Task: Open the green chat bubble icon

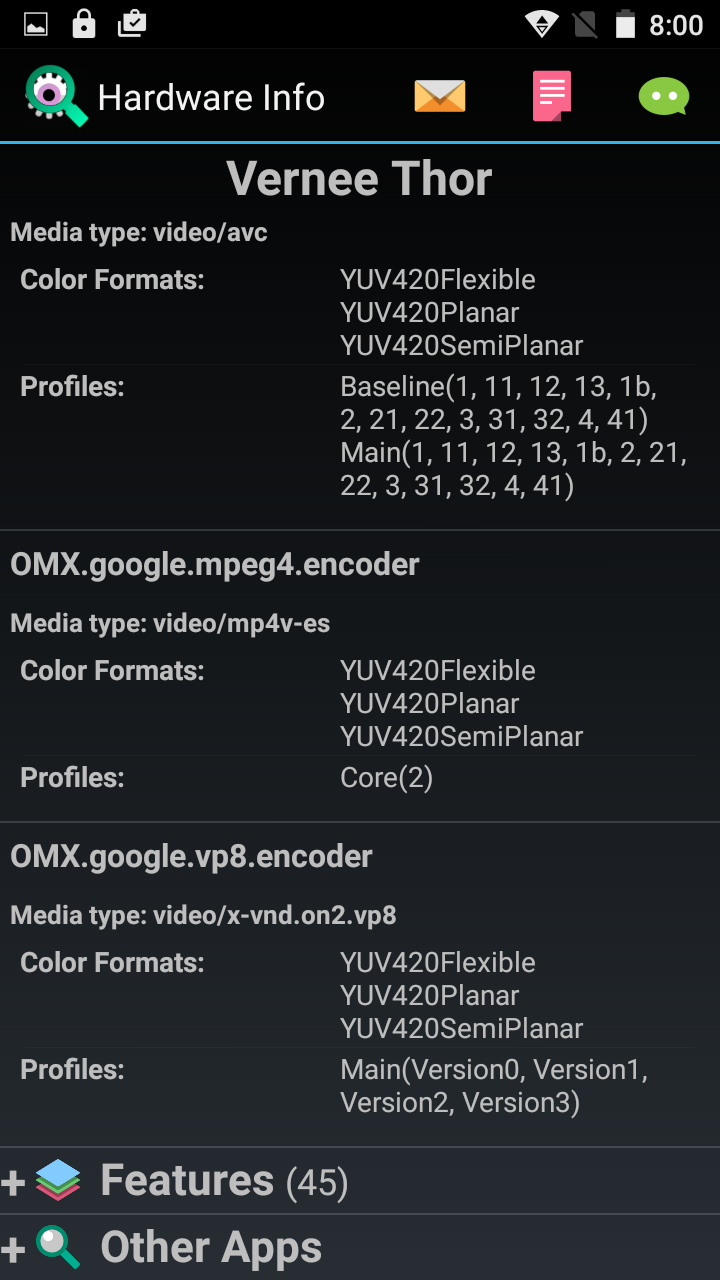Action: (664, 97)
